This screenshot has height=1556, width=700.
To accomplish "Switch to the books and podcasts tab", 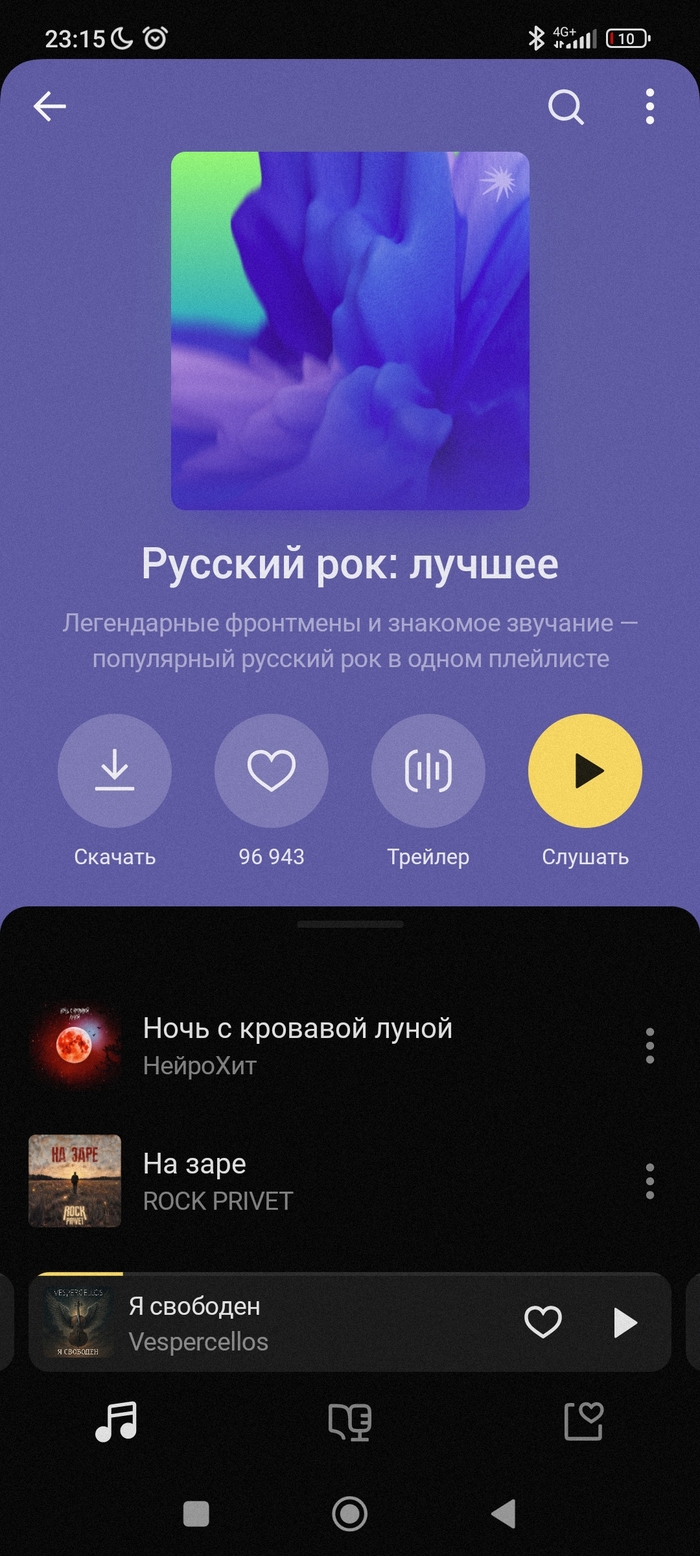I will (x=350, y=1421).
